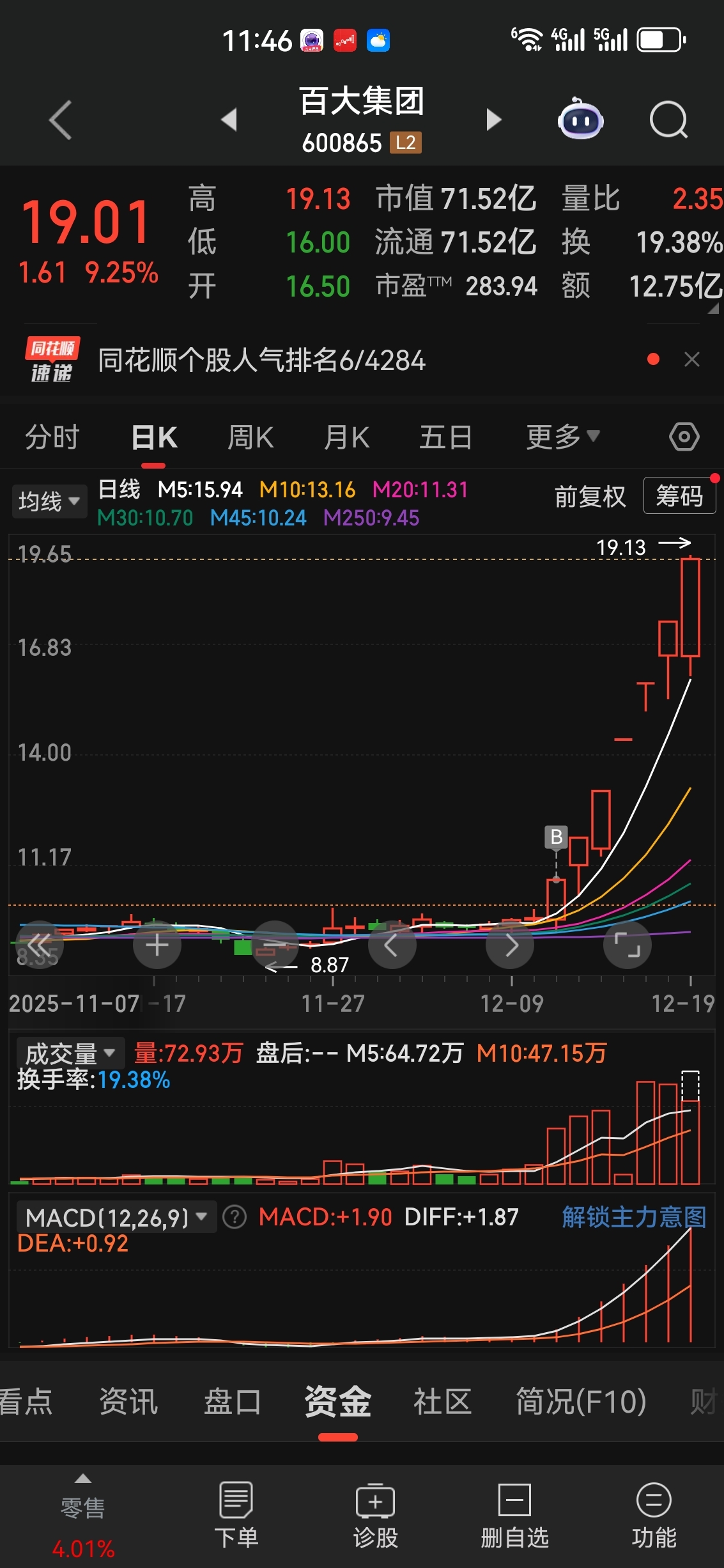The height and width of the screenshot is (1568, 724).
Task: Open the AI robot assistant icon
Action: (x=580, y=120)
